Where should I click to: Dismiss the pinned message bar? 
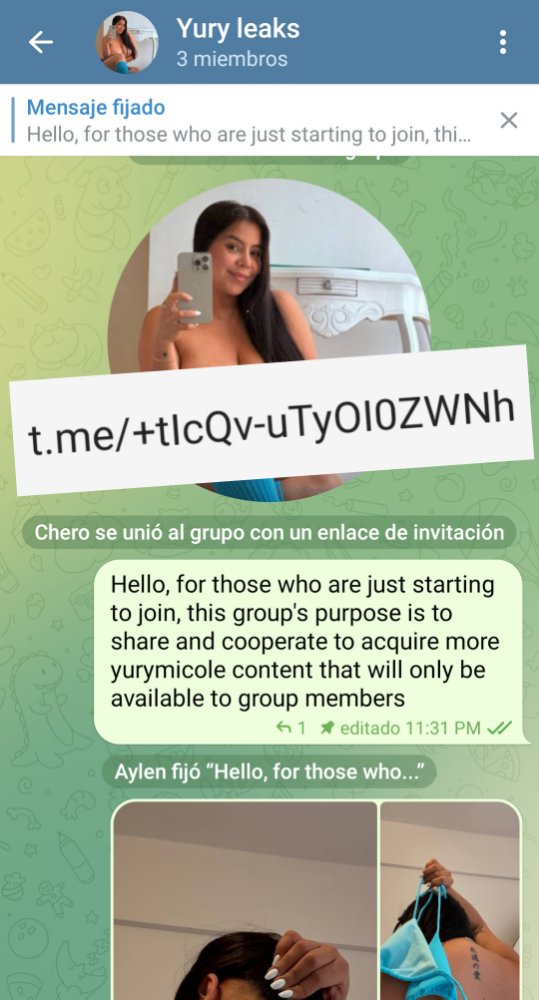pos(508,120)
